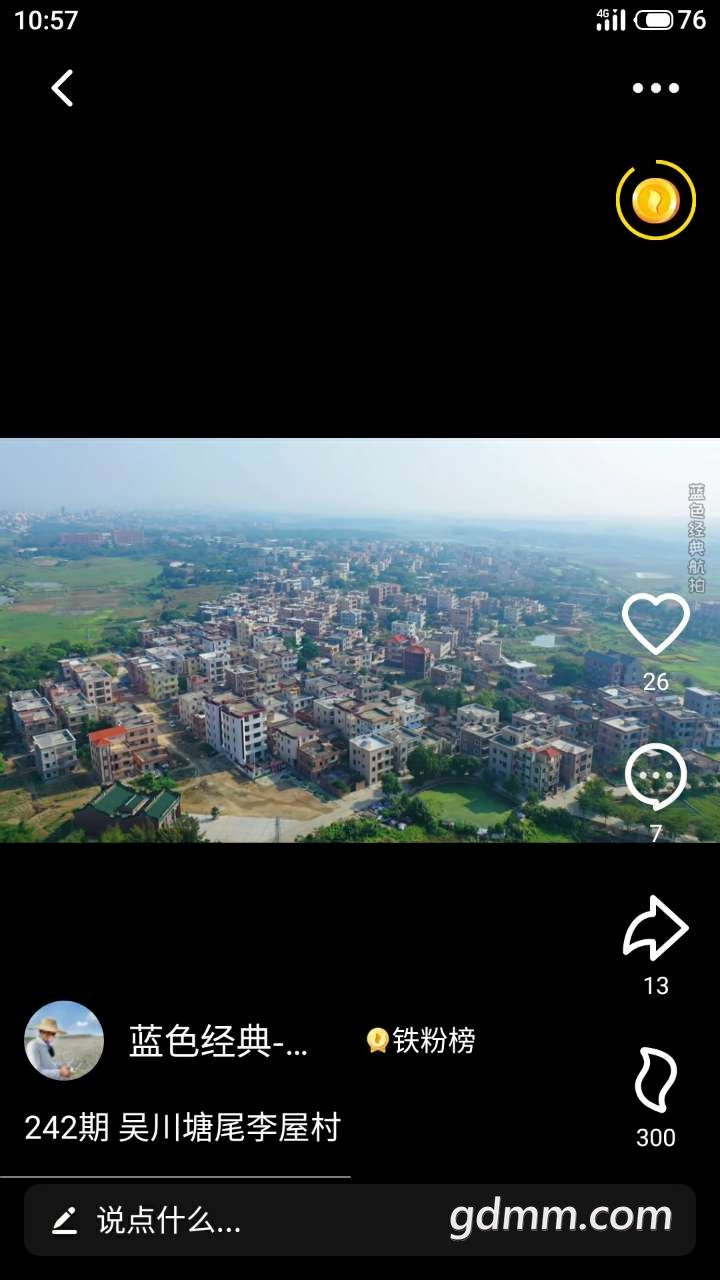Like this video with the heart
Viewport: 720px width, 1280px height.
(x=655, y=625)
